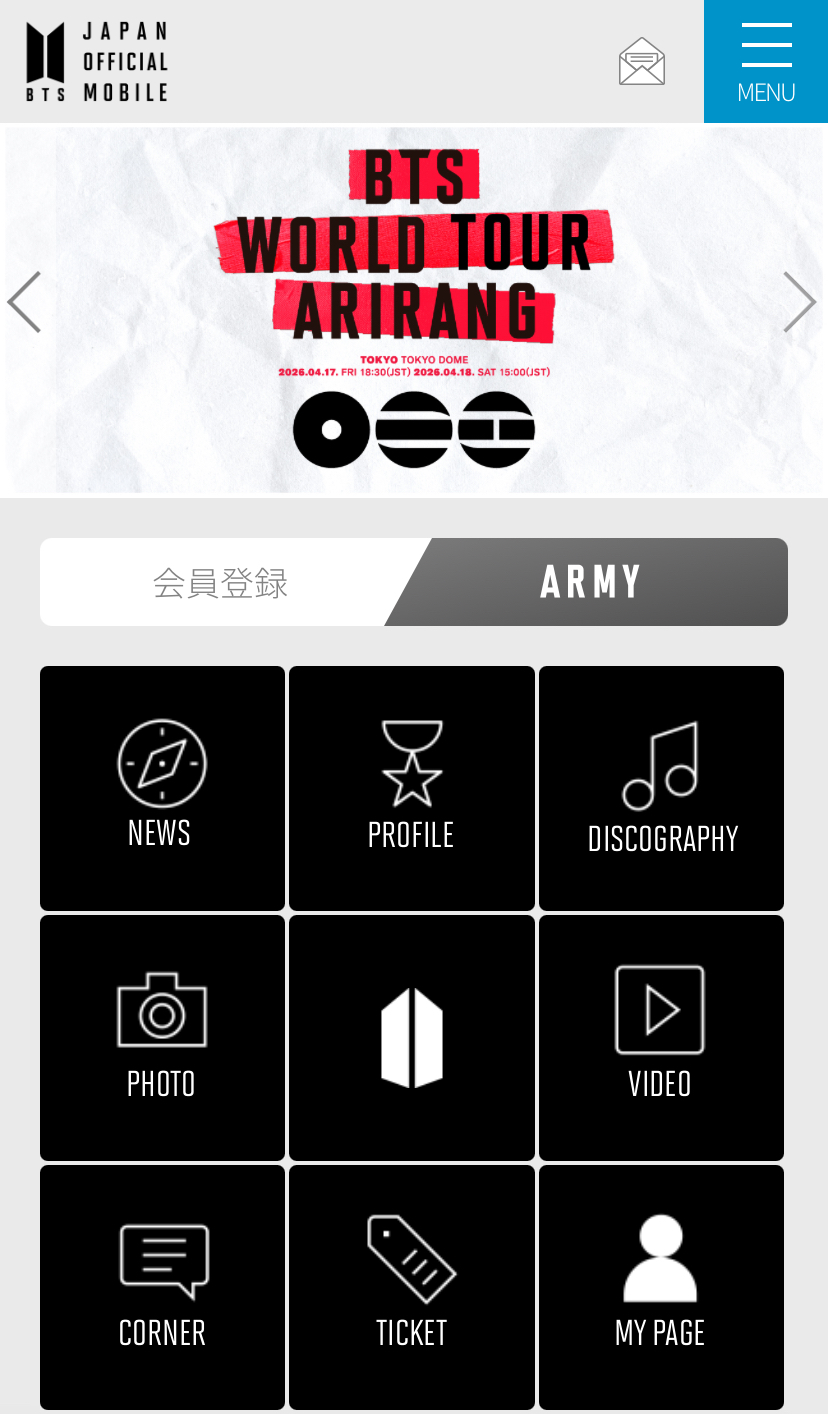Open the NEWS tile
The image size is (828, 1414).
click(x=162, y=788)
